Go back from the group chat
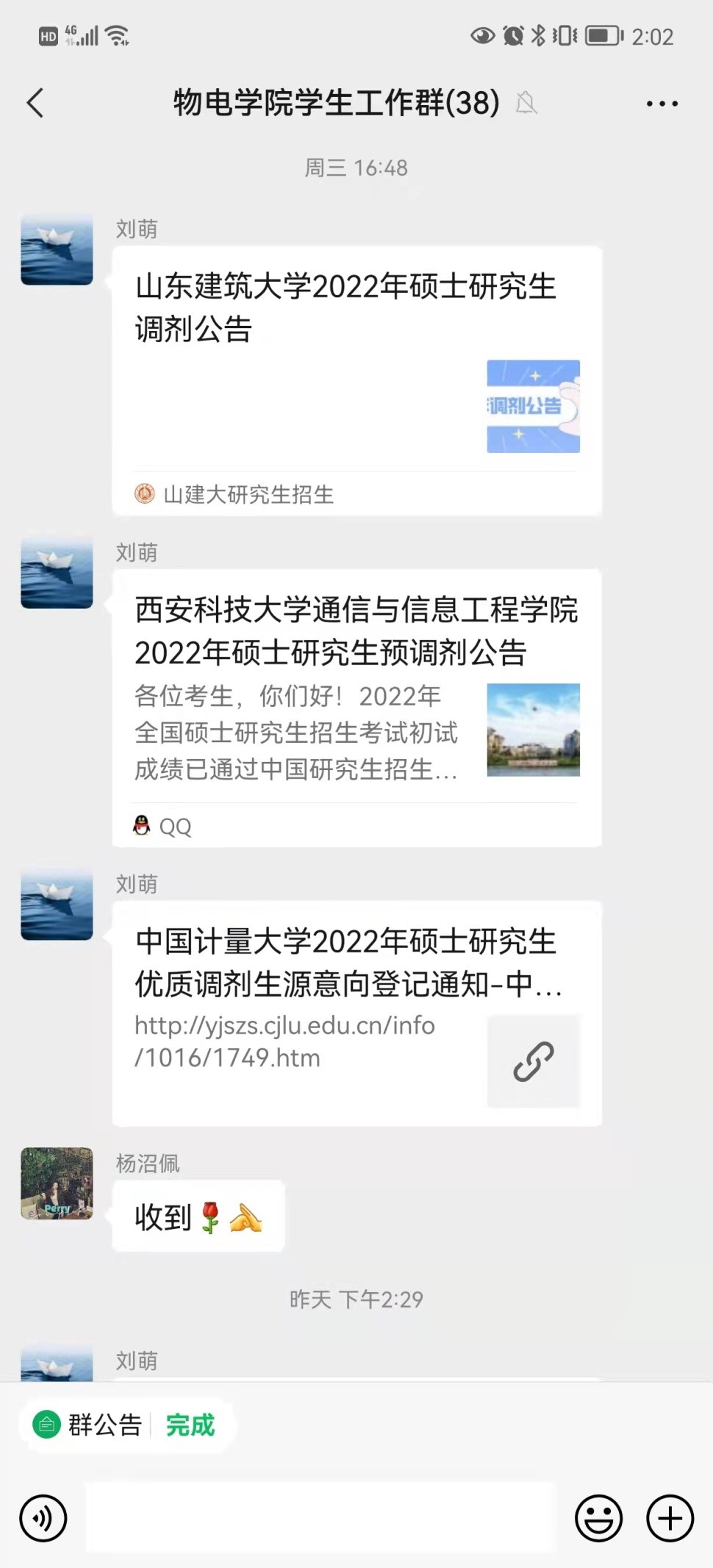Viewport: 713px width, 1568px height. (35, 103)
